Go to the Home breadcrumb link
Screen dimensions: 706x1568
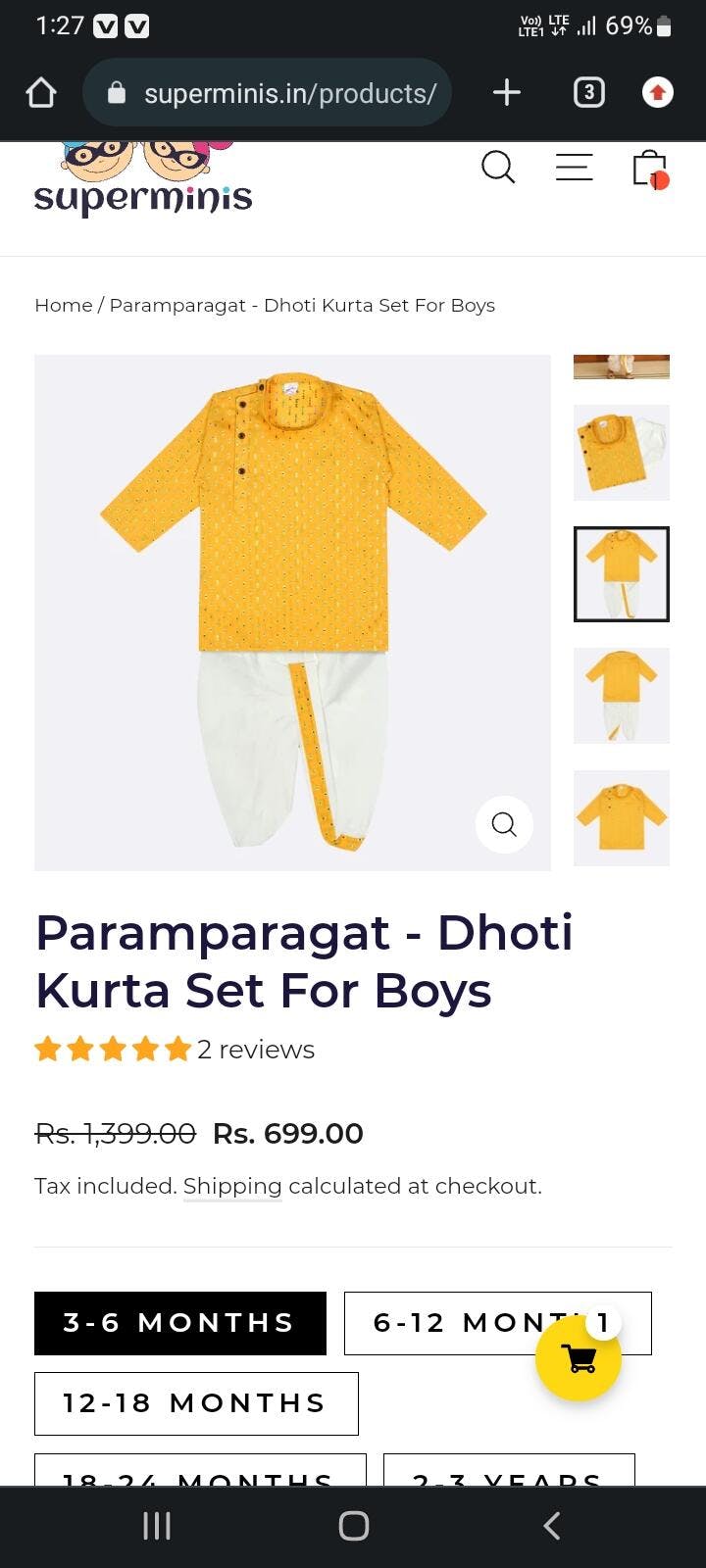click(x=63, y=305)
